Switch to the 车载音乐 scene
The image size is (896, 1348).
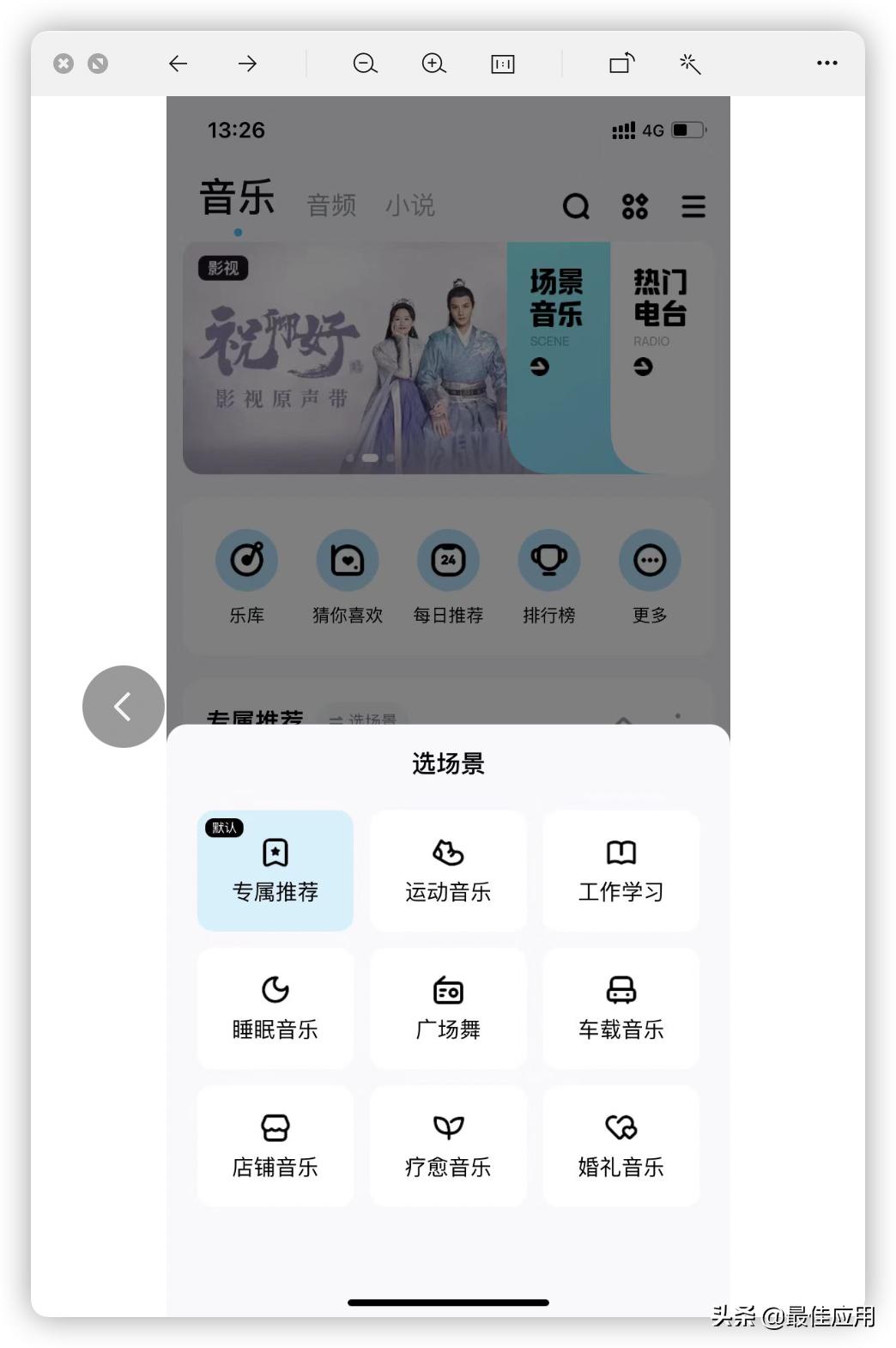(621, 1009)
